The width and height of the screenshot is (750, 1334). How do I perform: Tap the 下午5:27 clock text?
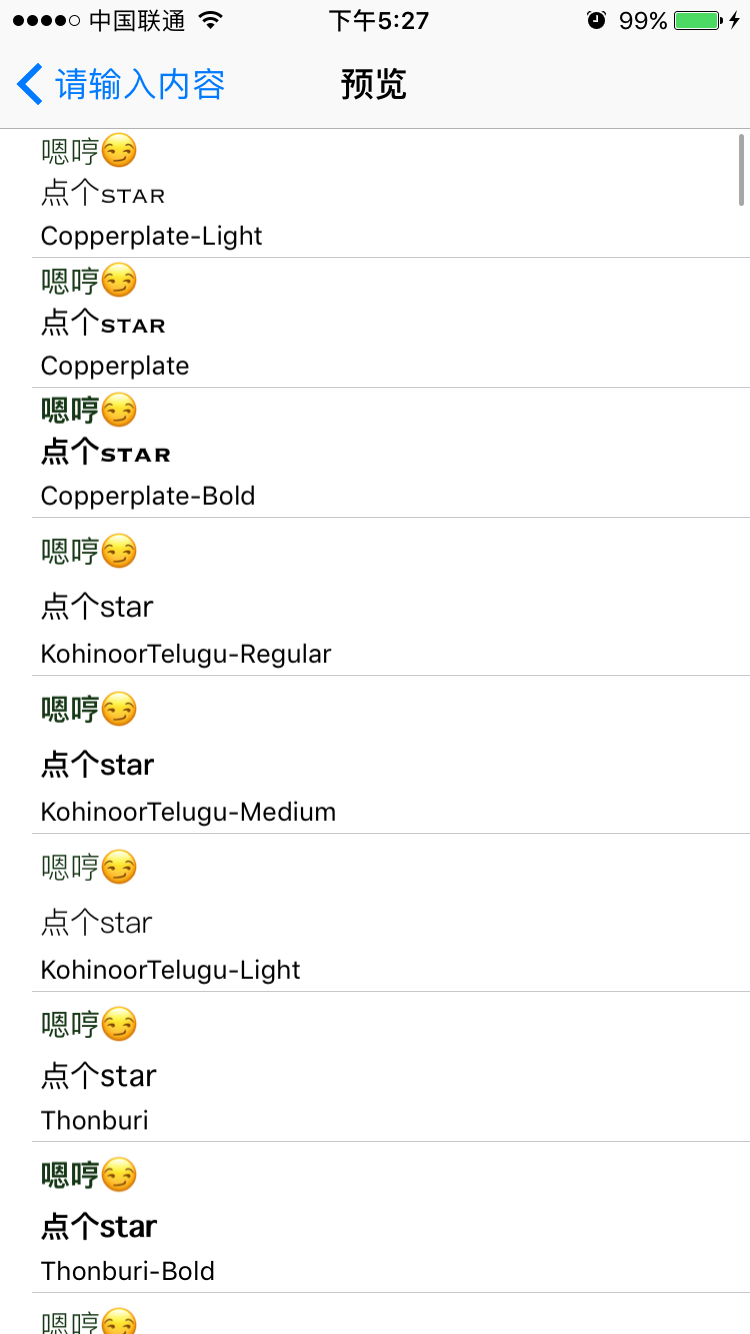click(378, 20)
